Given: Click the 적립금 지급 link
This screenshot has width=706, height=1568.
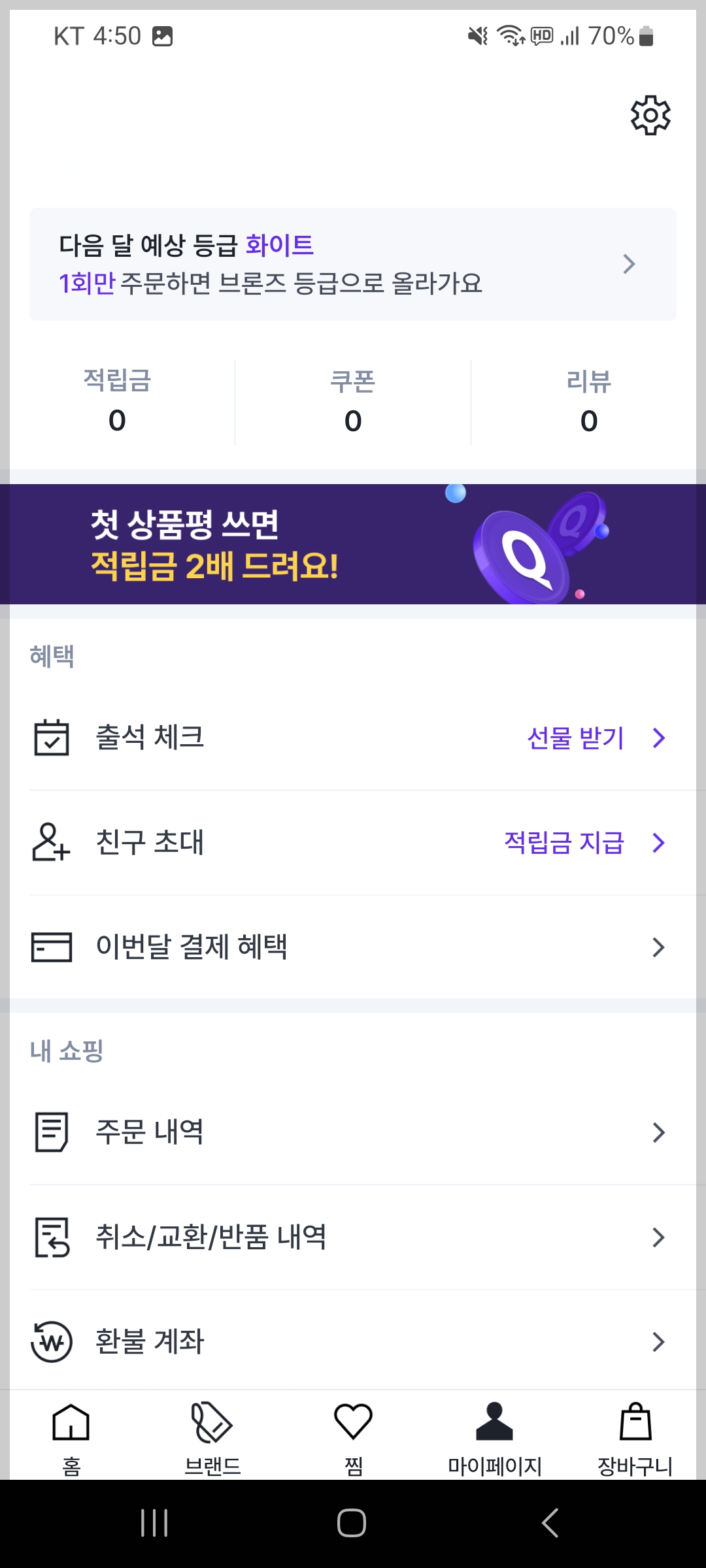Looking at the screenshot, I should 565,843.
